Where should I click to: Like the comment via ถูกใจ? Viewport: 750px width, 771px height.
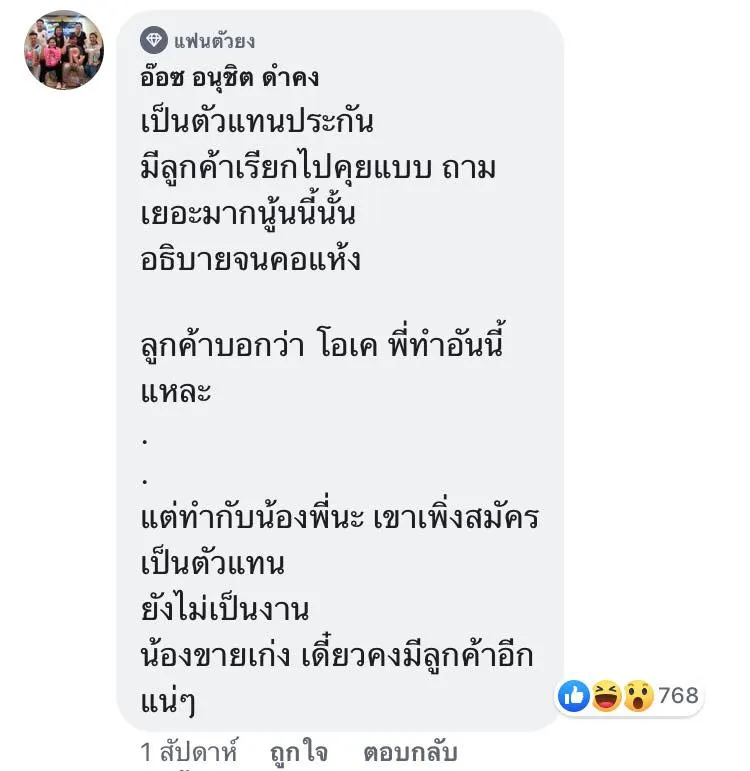(298, 752)
